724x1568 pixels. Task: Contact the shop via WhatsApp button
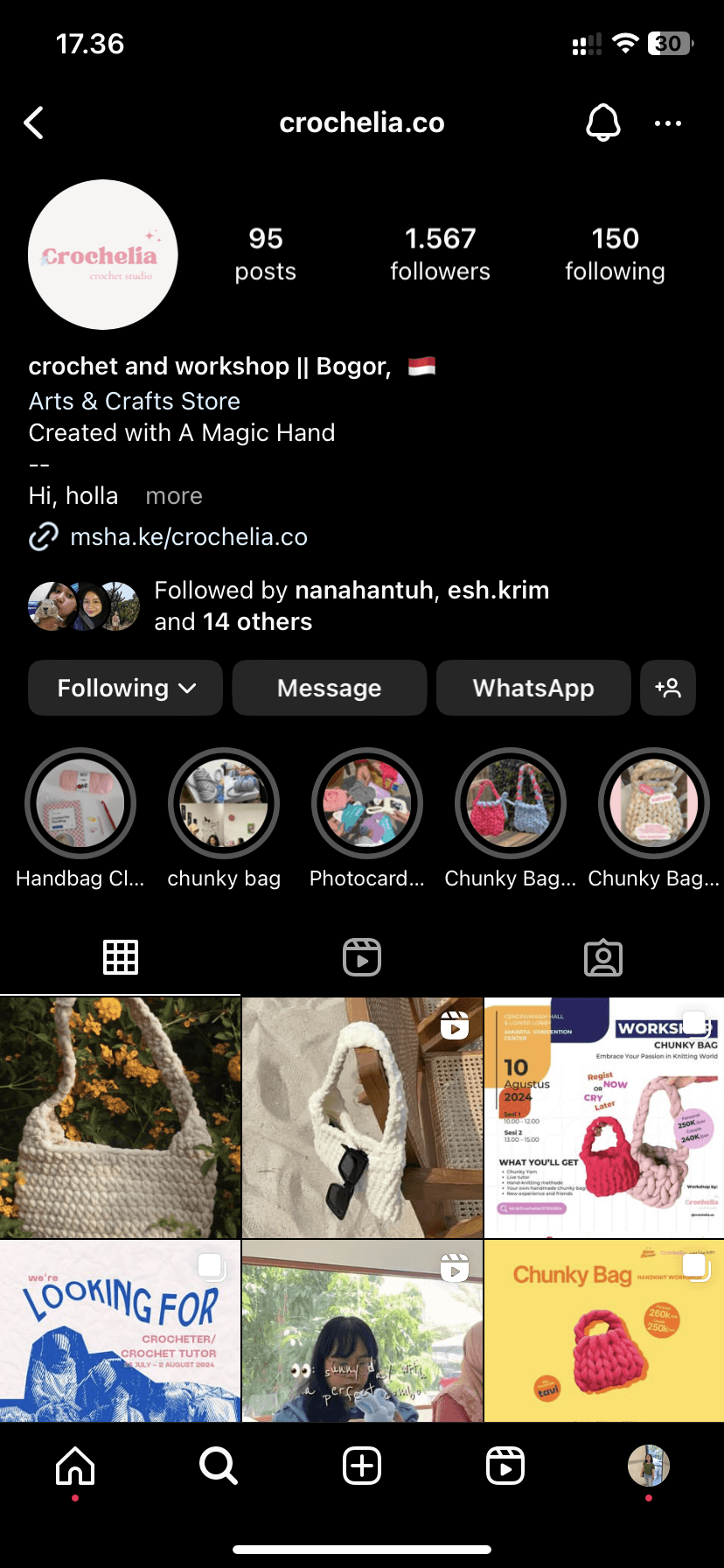(x=533, y=688)
